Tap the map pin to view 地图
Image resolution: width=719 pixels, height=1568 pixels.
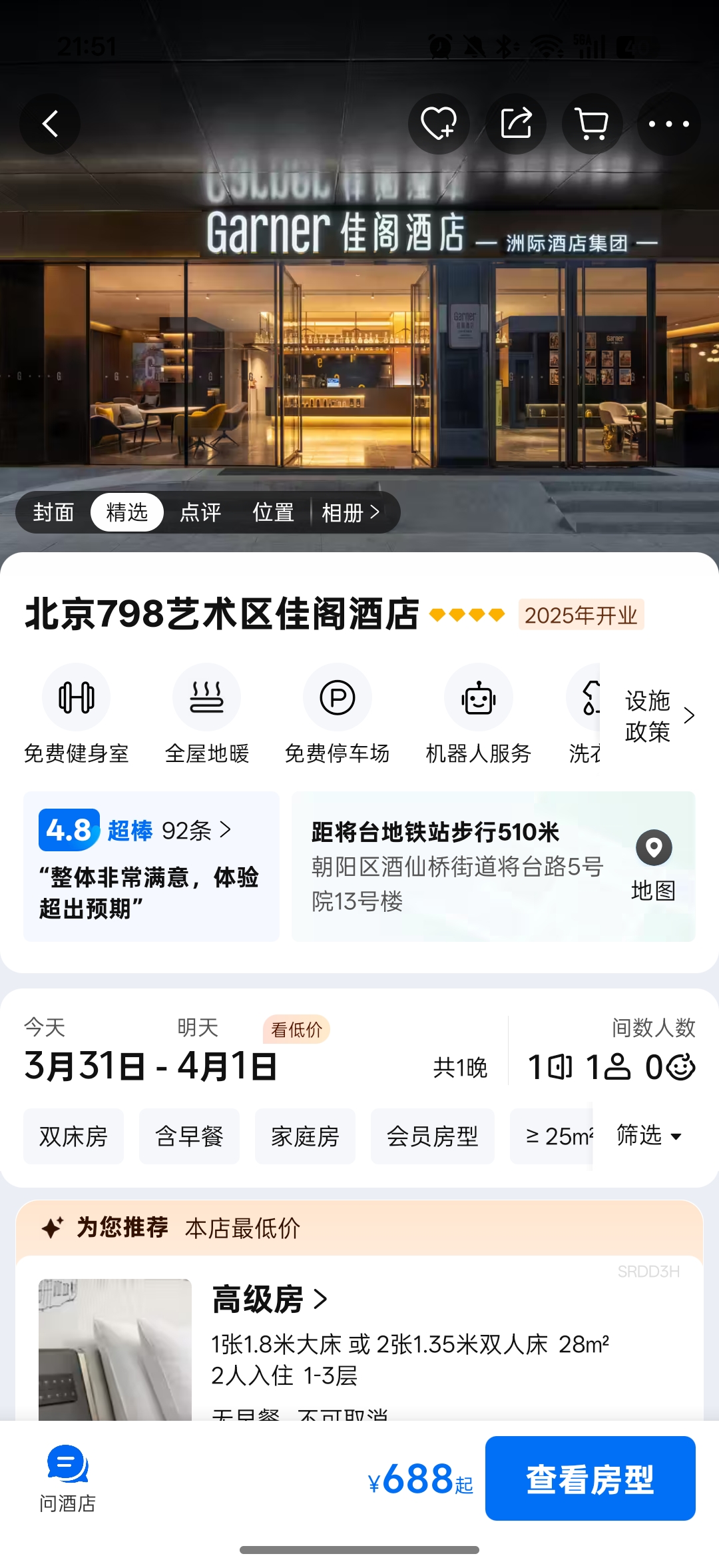click(653, 848)
